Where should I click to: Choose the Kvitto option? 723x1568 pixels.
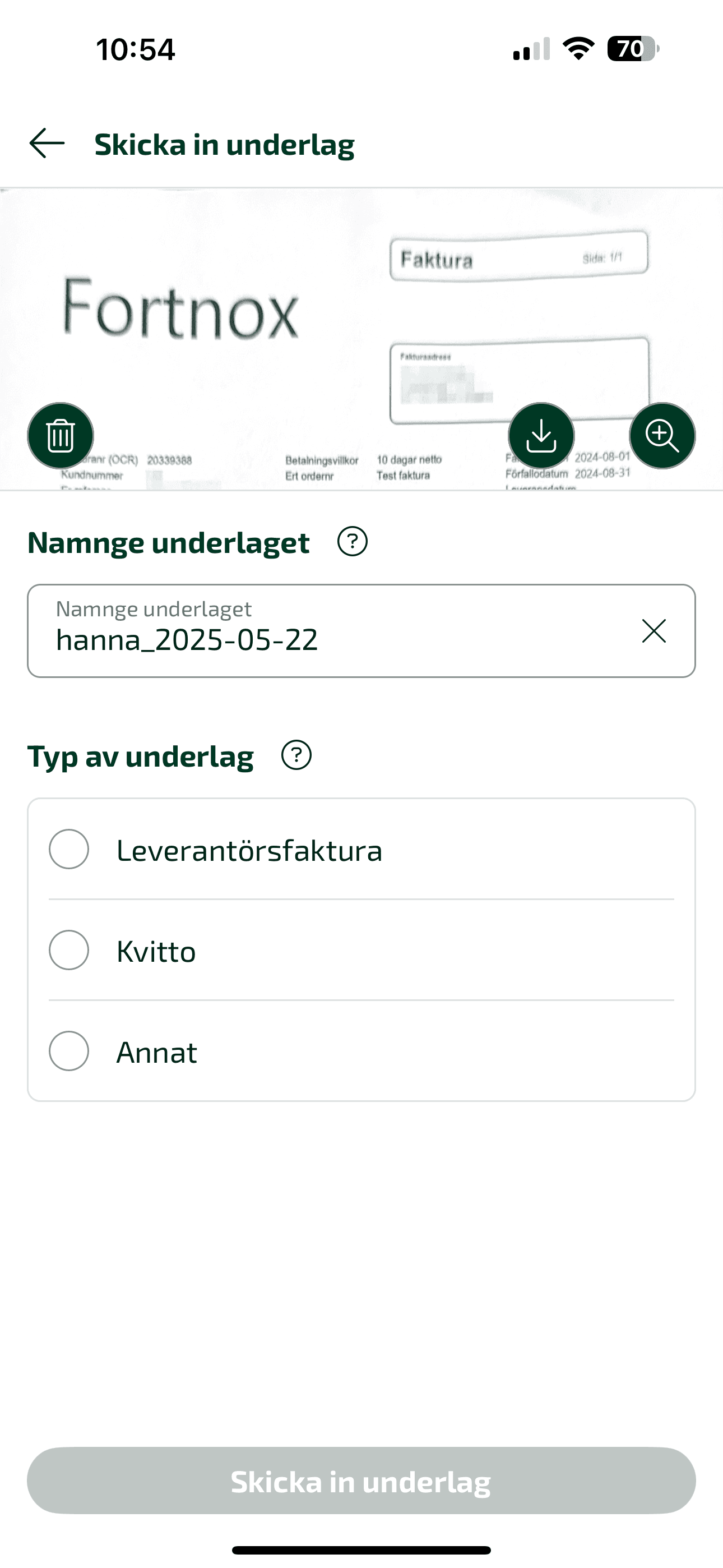pyautogui.click(x=361, y=950)
